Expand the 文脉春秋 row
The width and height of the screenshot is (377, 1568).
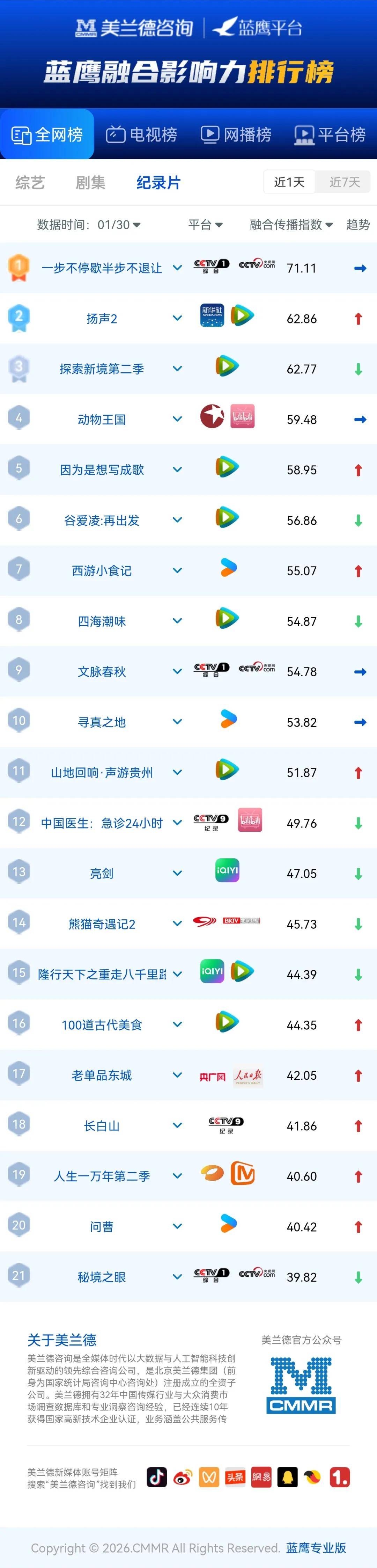tap(177, 671)
